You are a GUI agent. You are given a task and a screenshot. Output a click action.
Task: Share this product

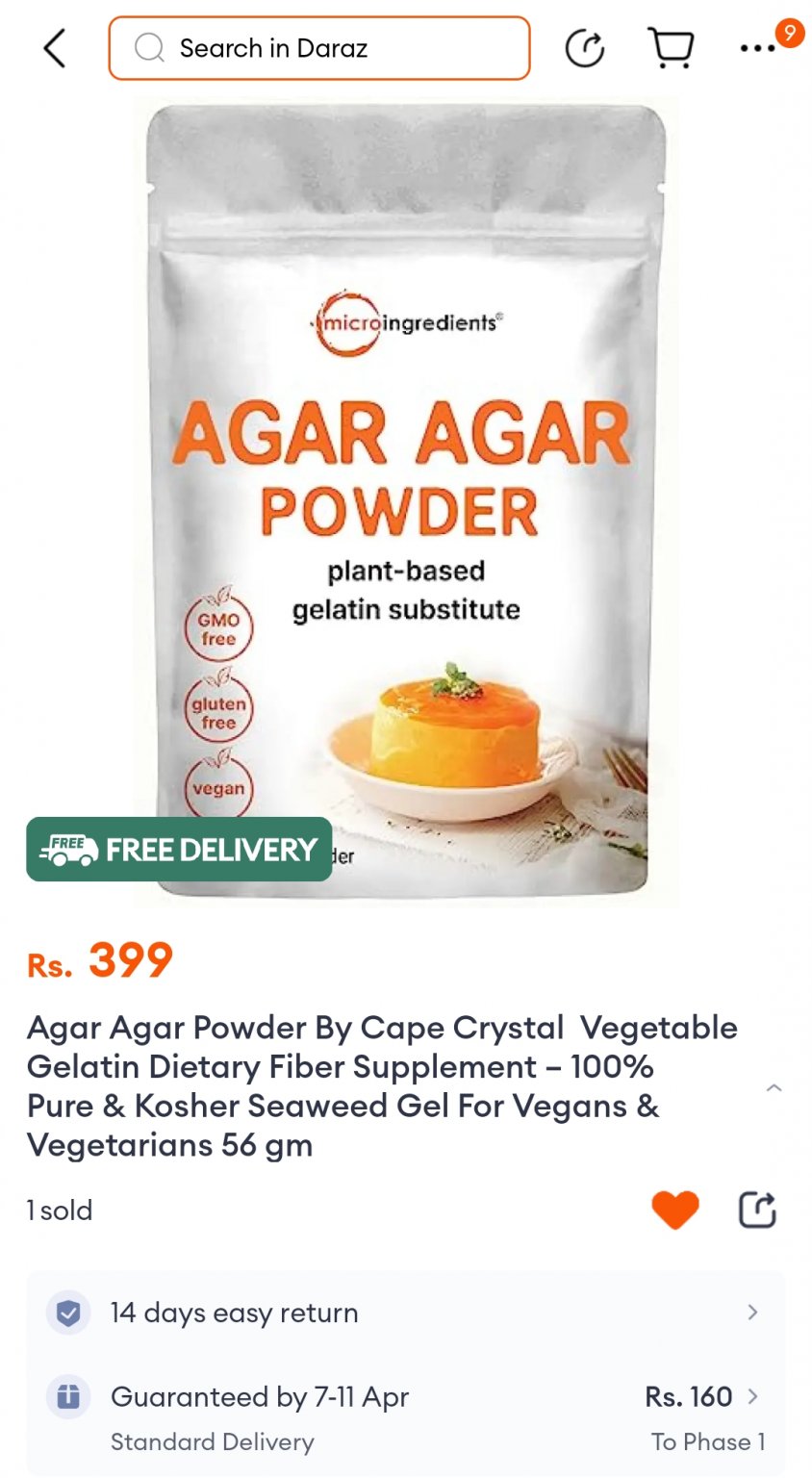[x=757, y=1210]
